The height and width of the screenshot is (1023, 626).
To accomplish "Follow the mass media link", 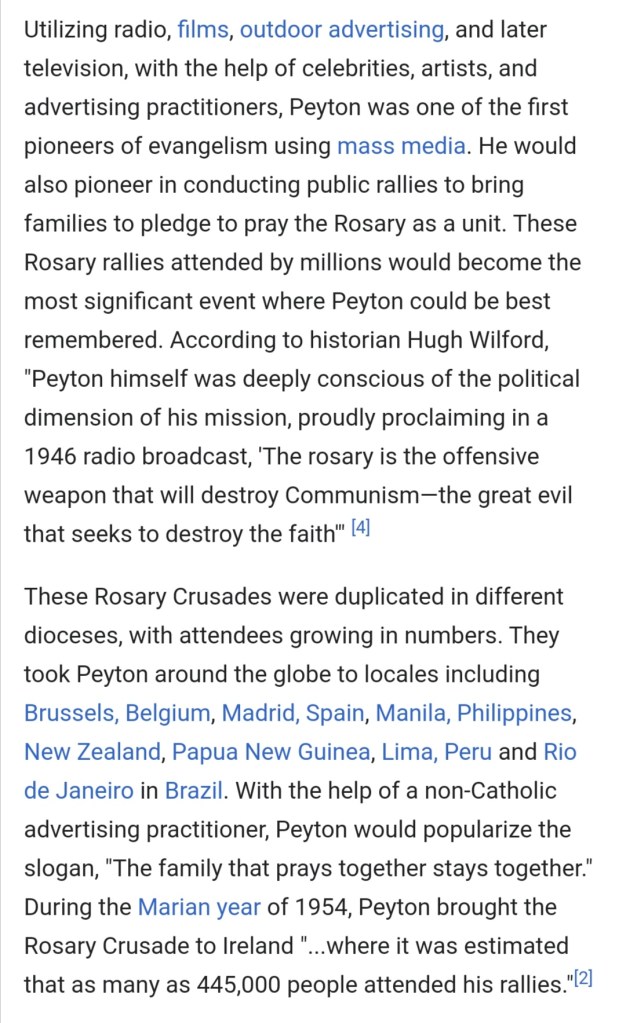I will (401, 146).
